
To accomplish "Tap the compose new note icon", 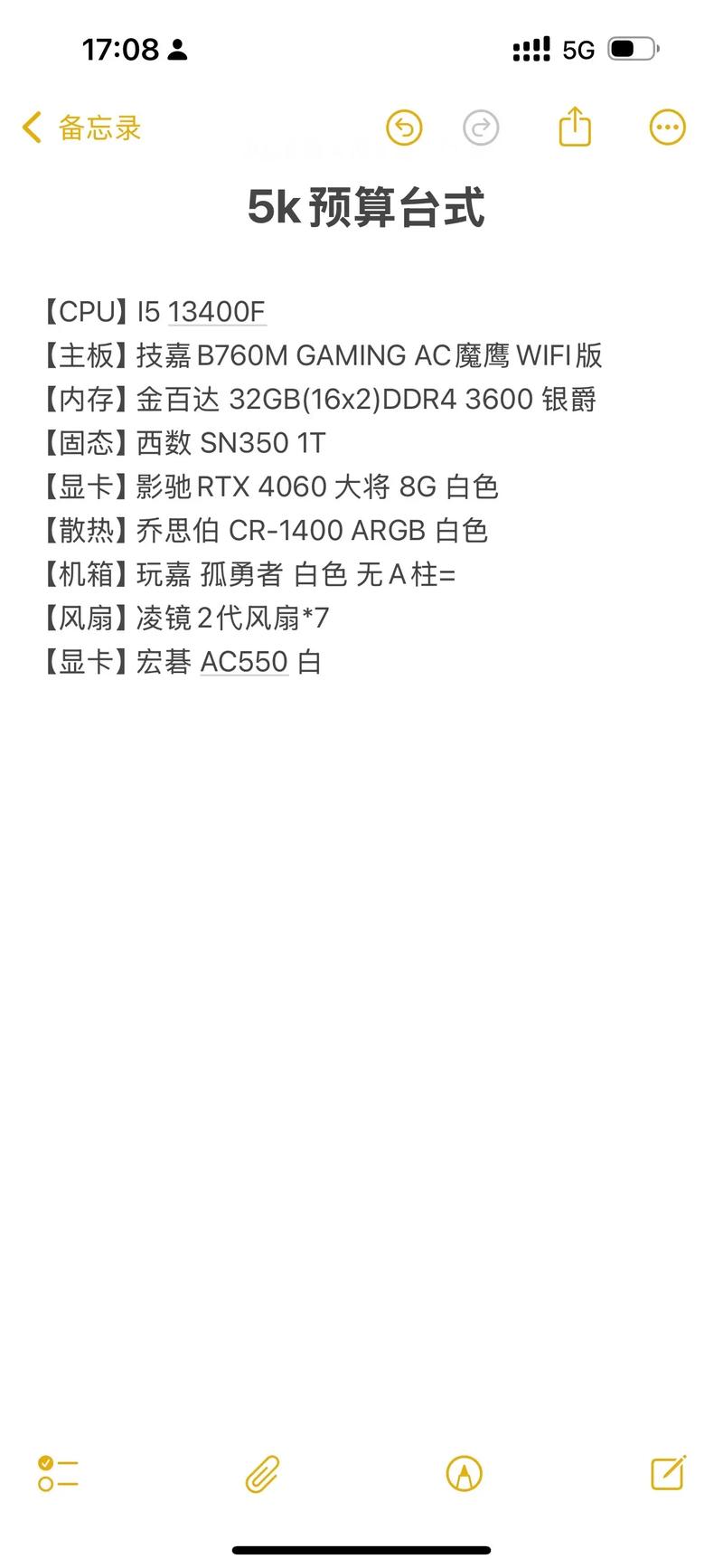I will pyautogui.click(x=667, y=1474).
